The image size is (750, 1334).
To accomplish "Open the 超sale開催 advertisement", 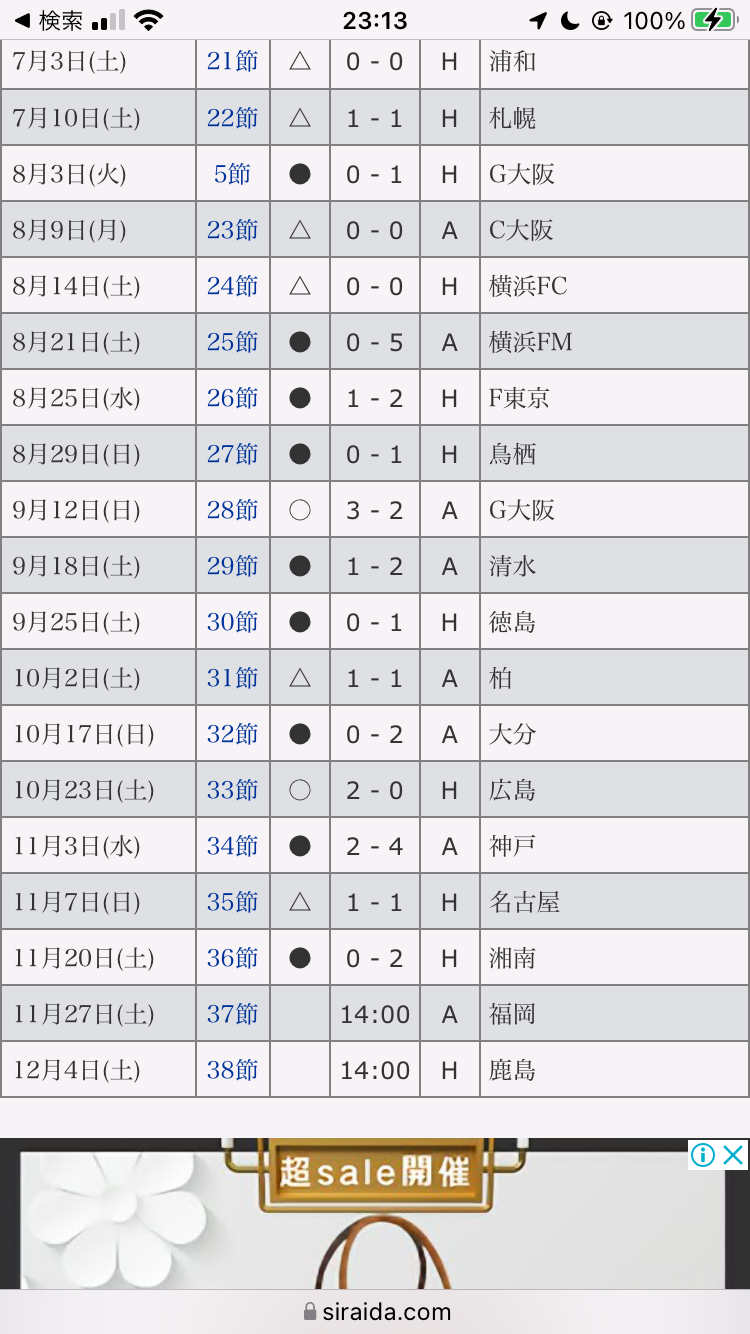I will coord(374,1214).
